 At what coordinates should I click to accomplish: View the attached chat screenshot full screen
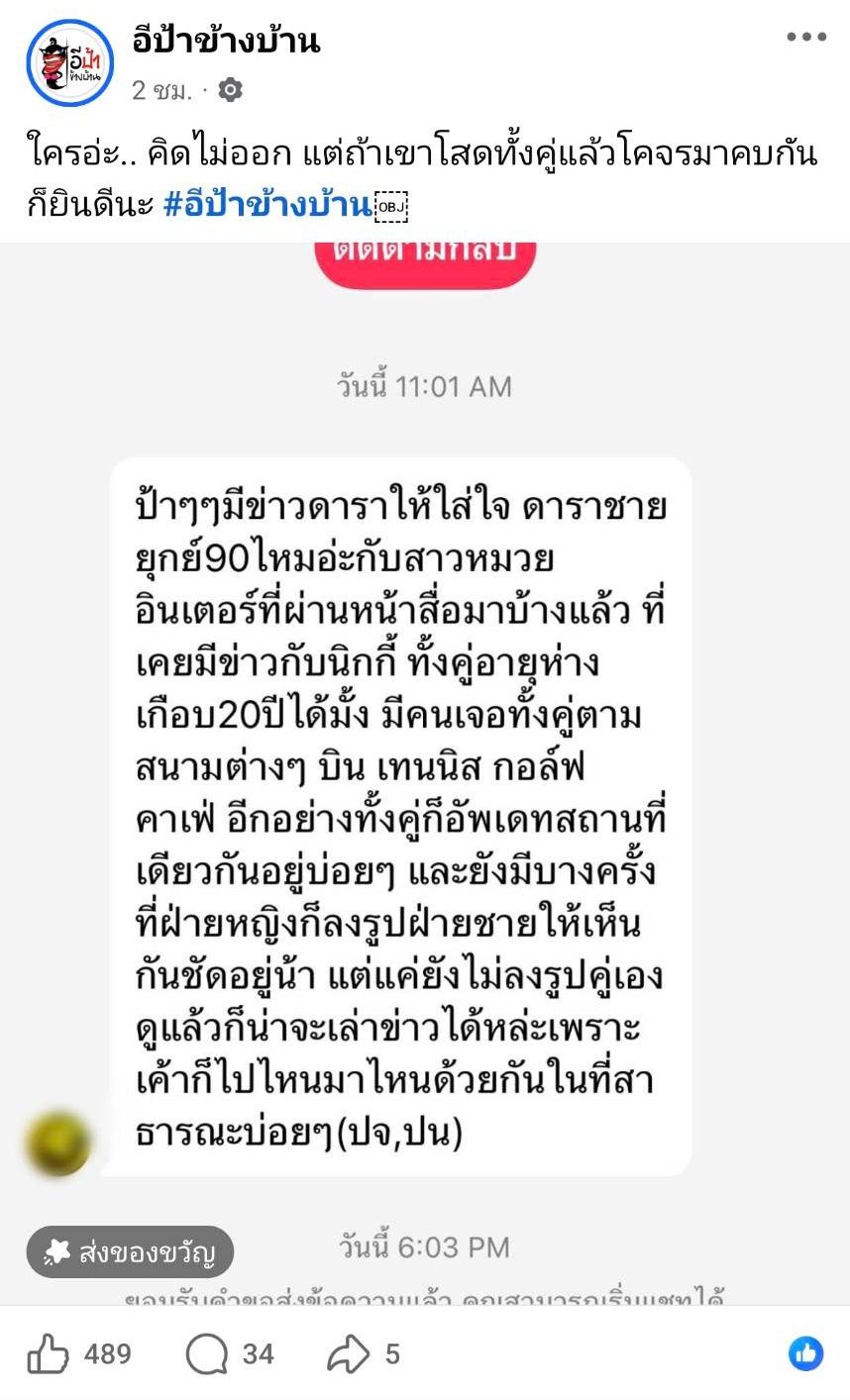tap(424, 772)
